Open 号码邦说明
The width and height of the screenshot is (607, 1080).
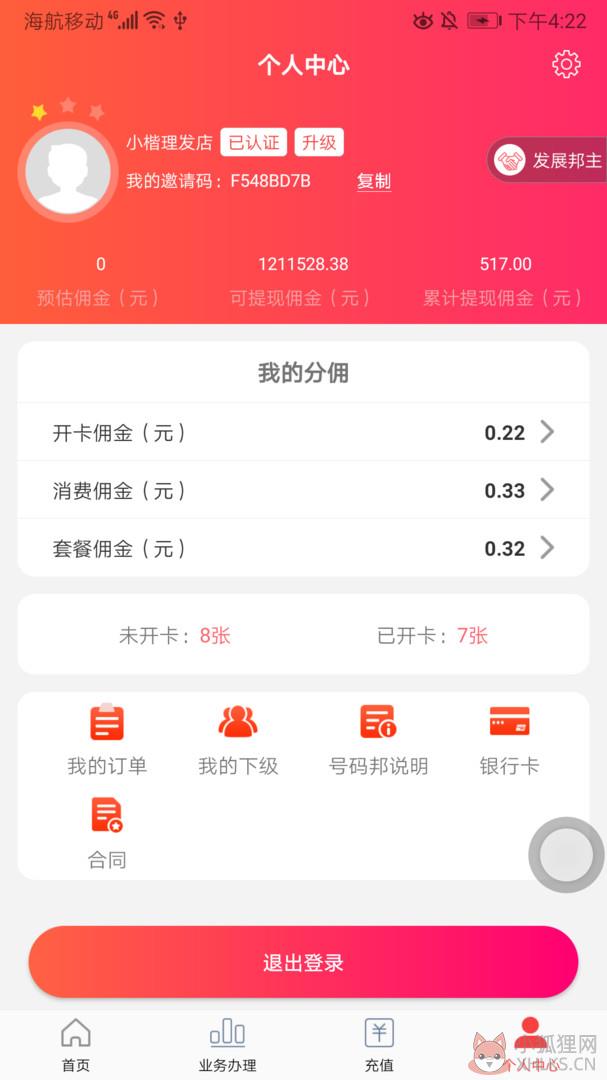[378, 739]
